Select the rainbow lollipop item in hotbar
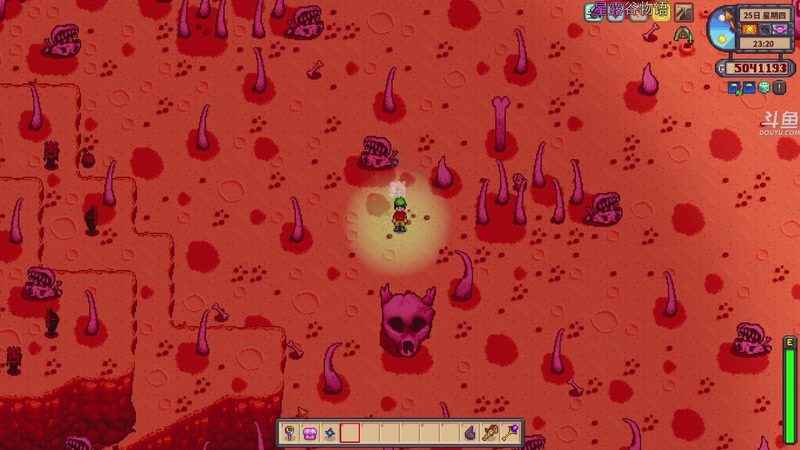Image resolution: width=800 pixels, height=450 pixels. [x=290, y=433]
